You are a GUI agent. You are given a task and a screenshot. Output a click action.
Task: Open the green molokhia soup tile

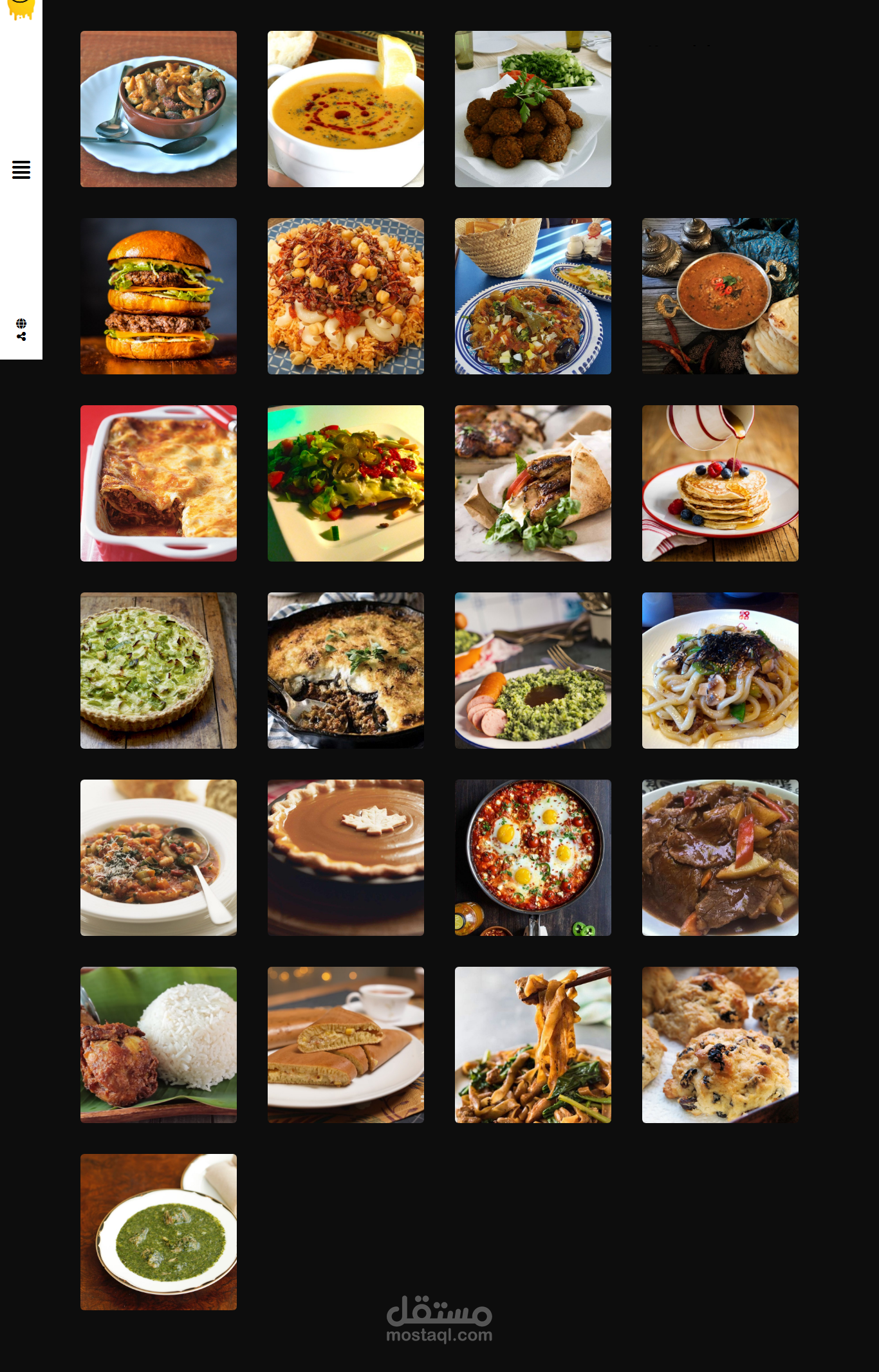pos(158,1232)
